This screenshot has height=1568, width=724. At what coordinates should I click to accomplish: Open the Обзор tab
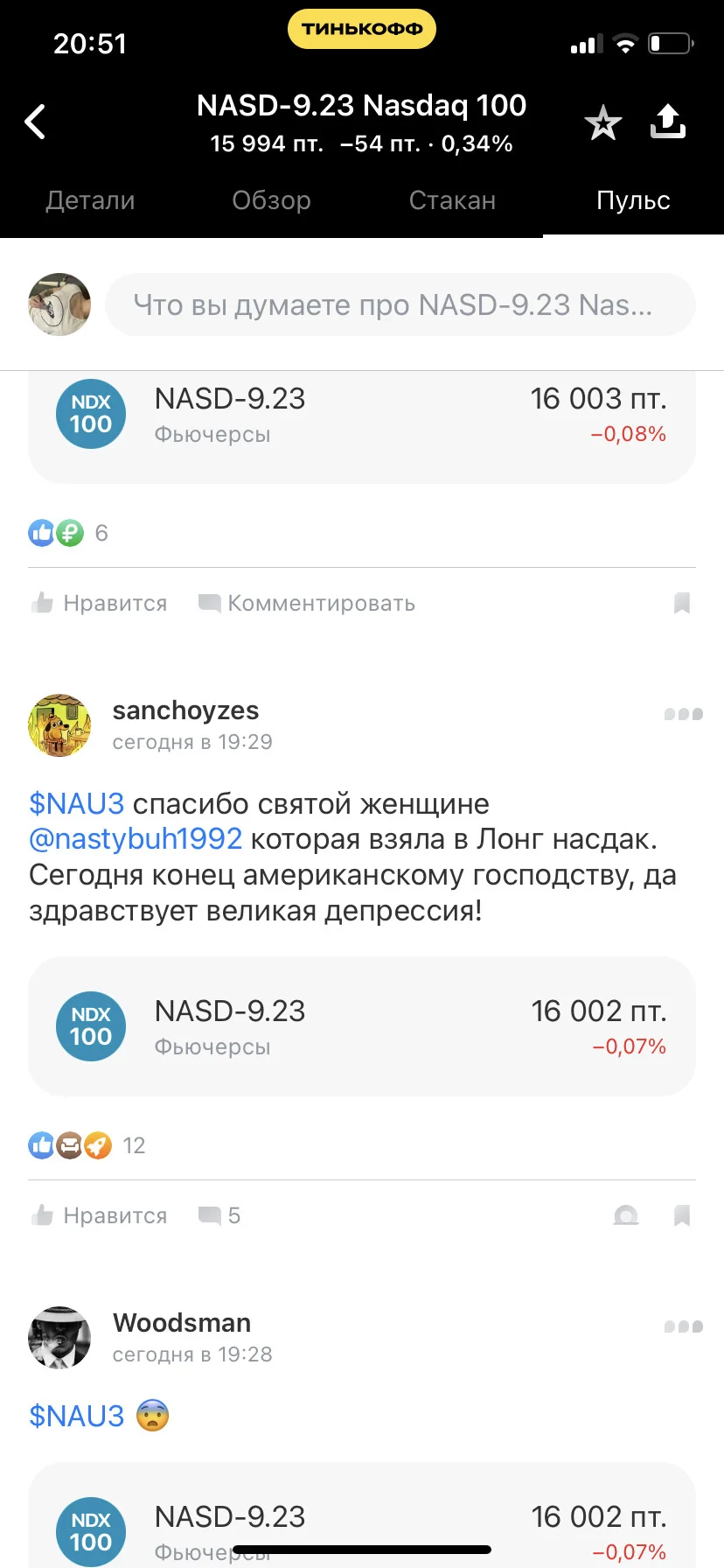click(x=271, y=200)
